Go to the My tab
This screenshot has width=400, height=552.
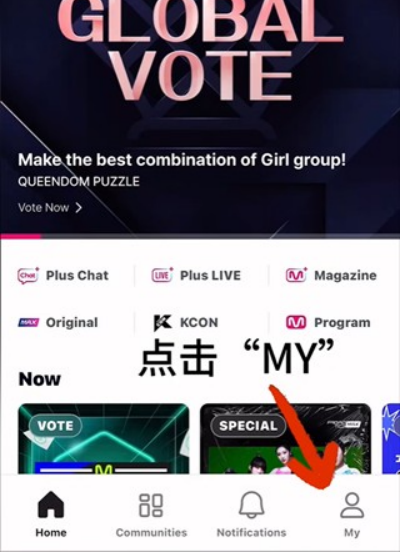(x=352, y=514)
